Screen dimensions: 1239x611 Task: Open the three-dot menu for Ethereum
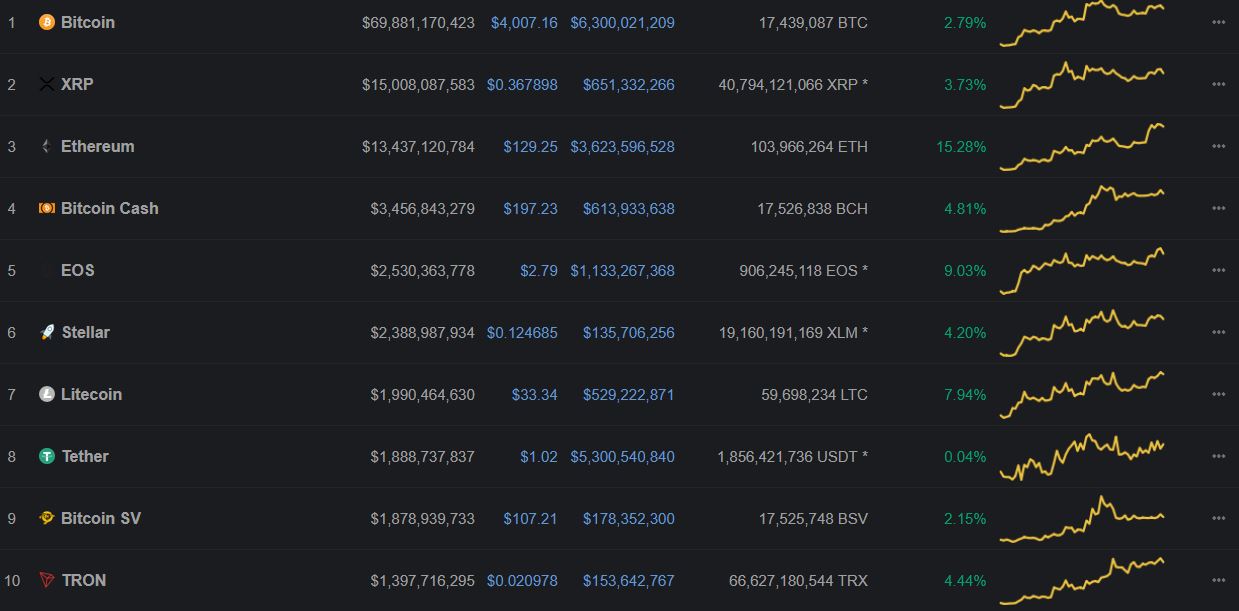point(1218,146)
